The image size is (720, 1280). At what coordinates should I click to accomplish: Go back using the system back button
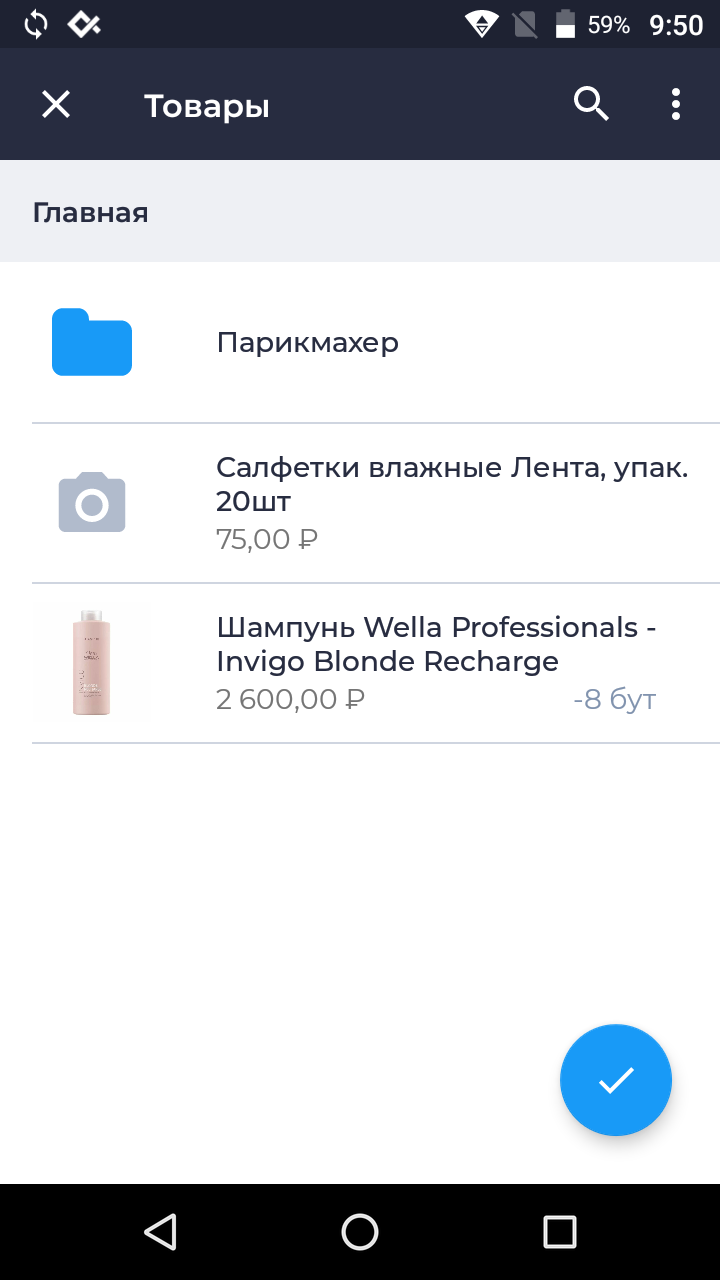pyautogui.click(x=160, y=1232)
